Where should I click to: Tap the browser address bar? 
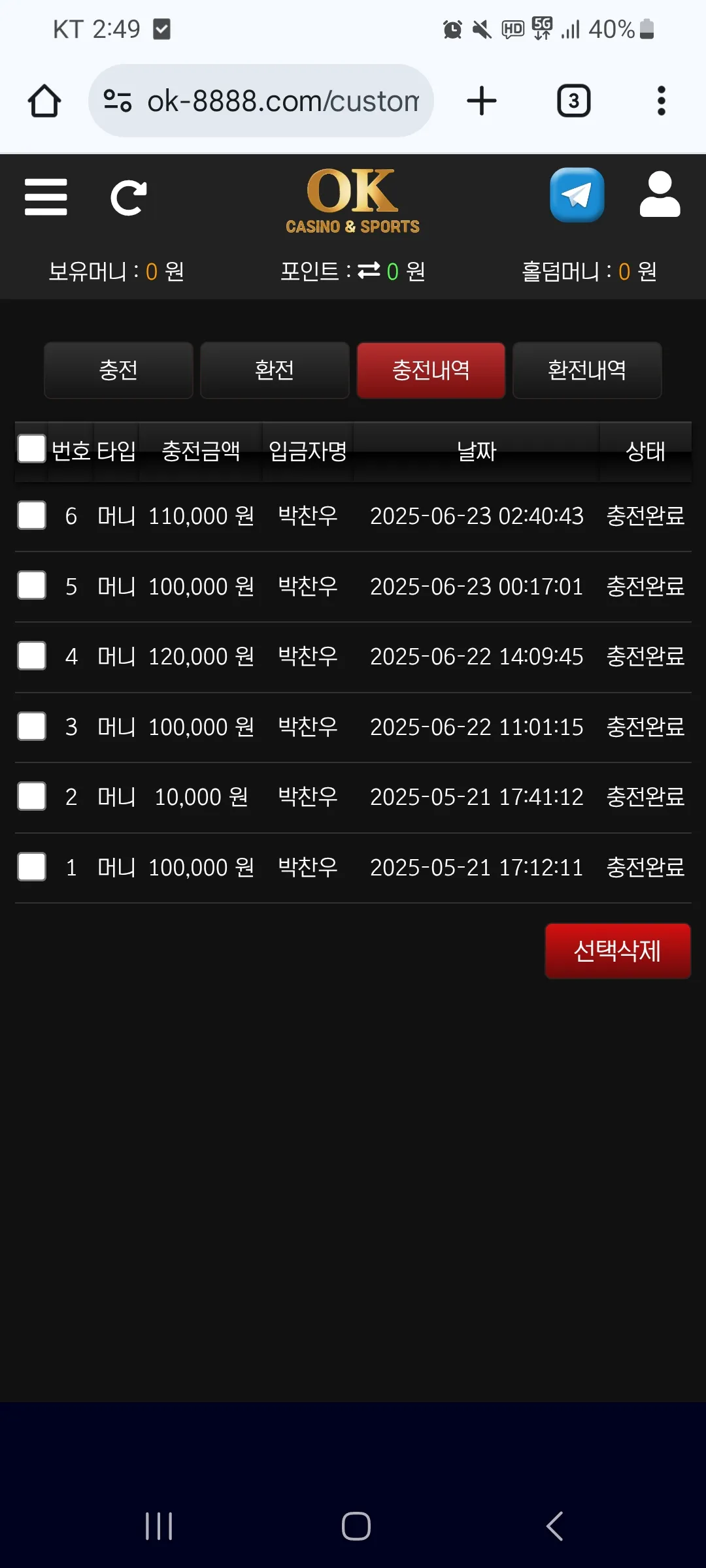(x=261, y=101)
